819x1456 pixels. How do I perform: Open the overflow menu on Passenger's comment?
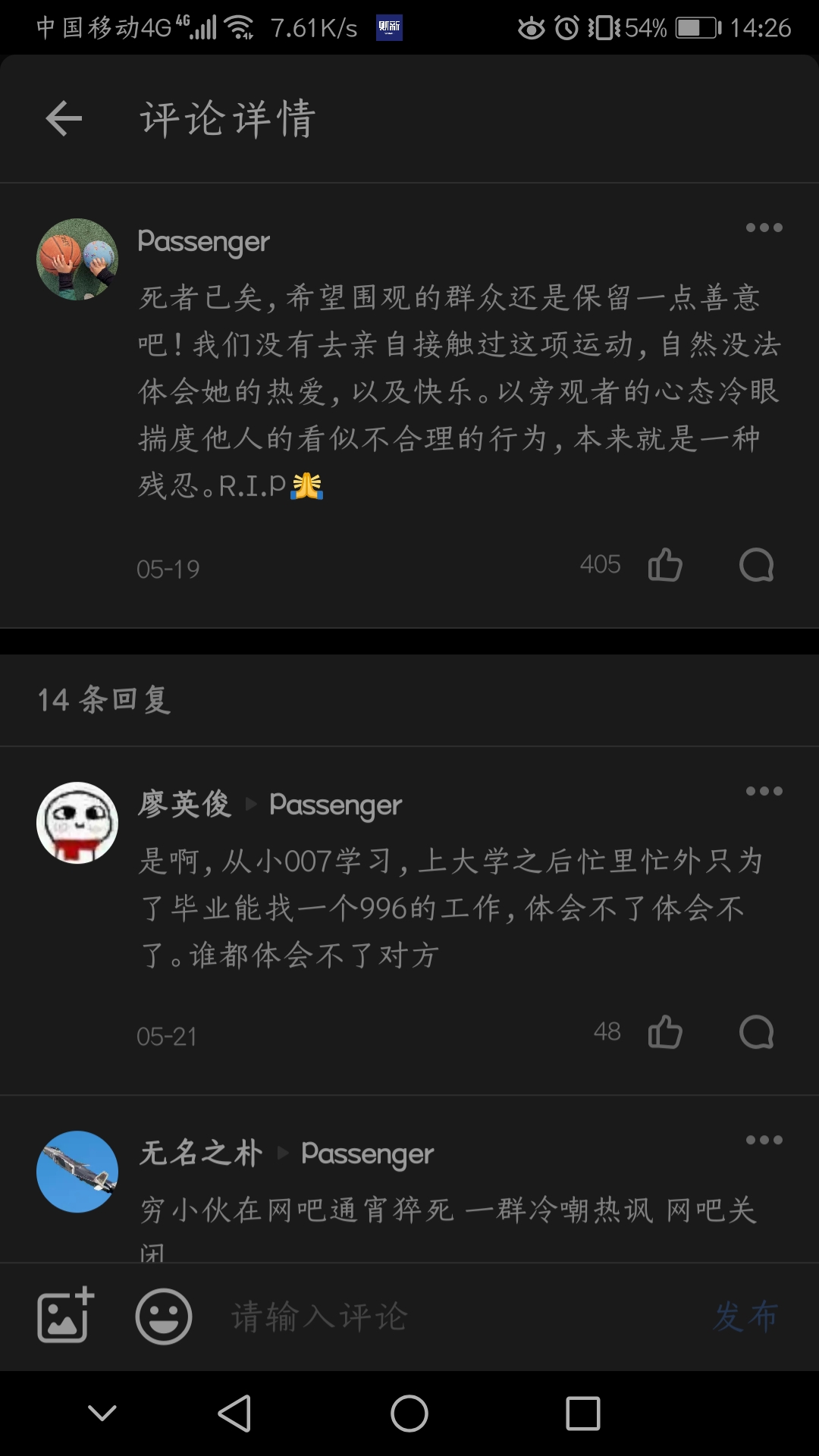pos(764,227)
